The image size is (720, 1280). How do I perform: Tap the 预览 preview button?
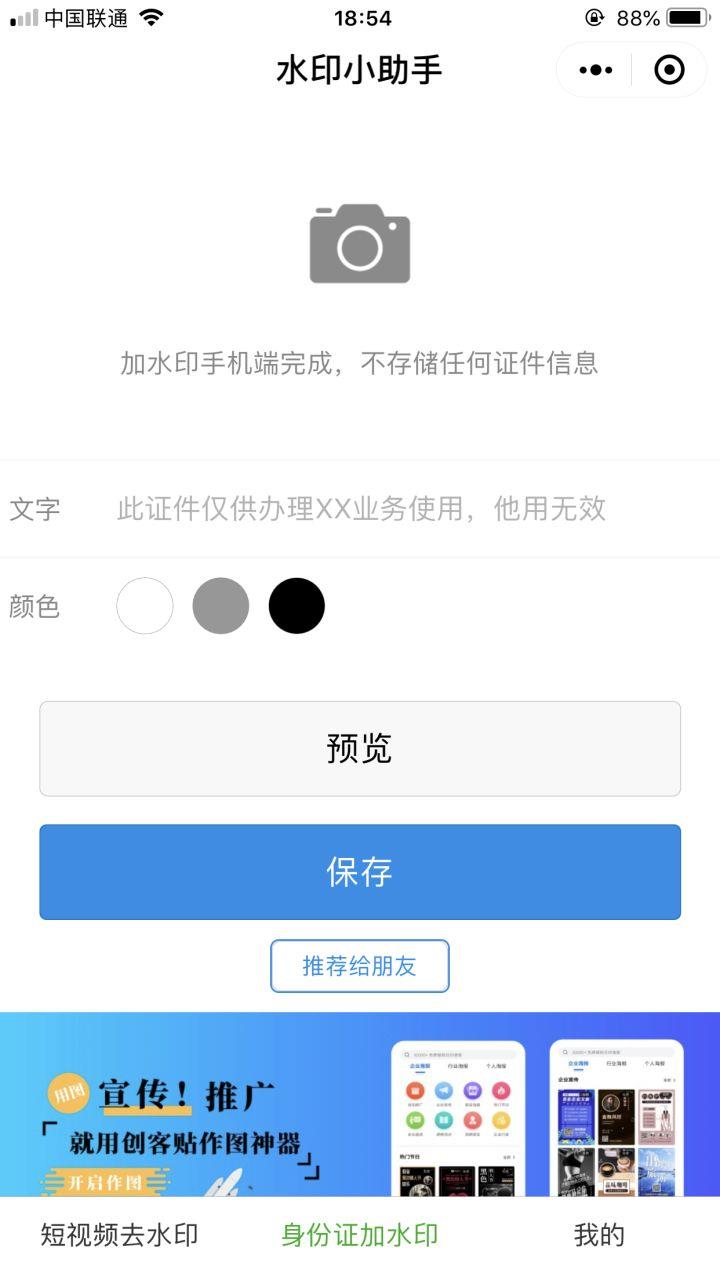click(x=360, y=749)
